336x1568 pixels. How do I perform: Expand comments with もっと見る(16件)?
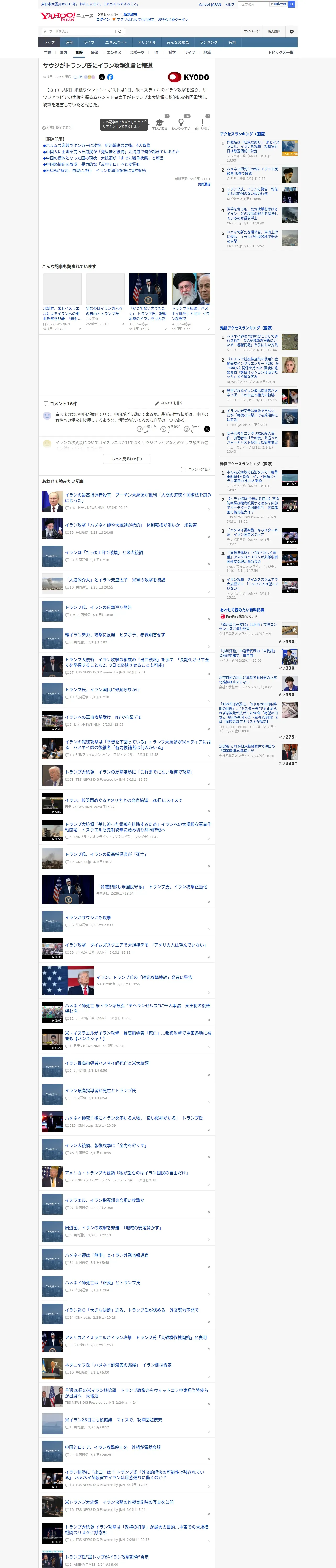click(126, 459)
